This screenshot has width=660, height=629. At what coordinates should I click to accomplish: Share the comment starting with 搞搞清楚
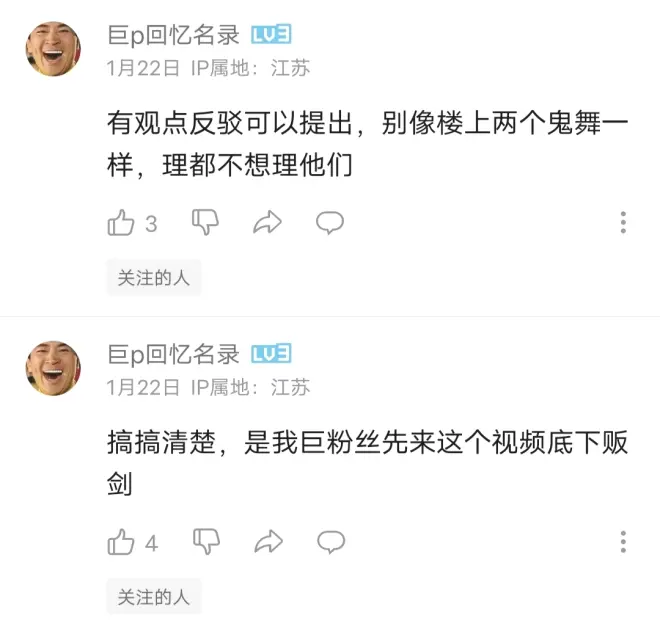[268, 543]
